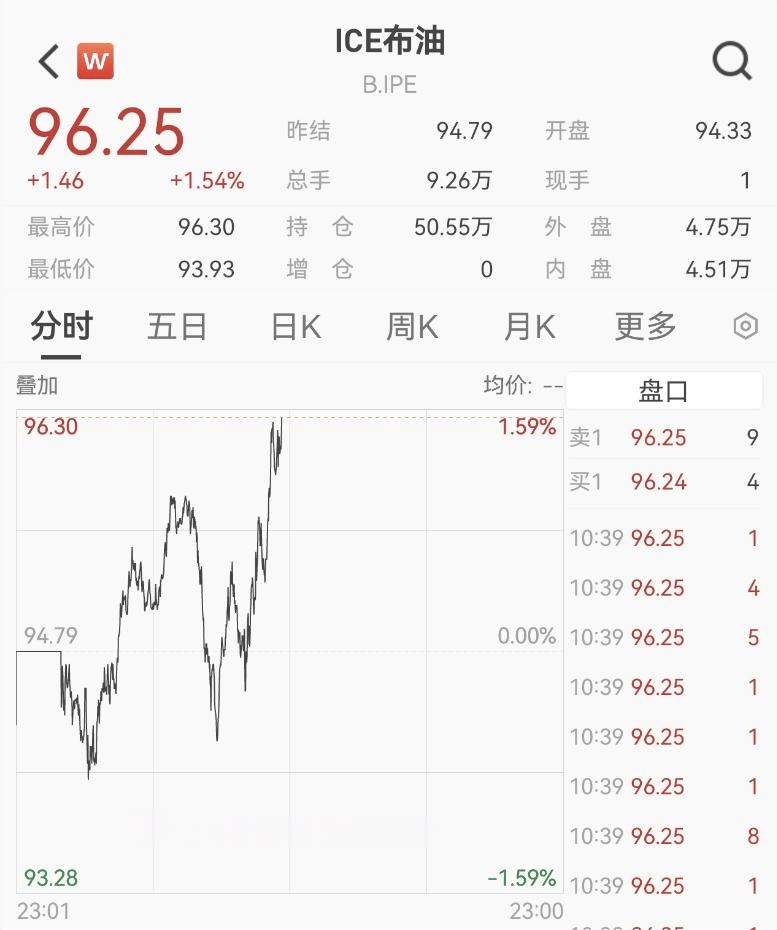Open the 周K weekly chart

pos(410,326)
